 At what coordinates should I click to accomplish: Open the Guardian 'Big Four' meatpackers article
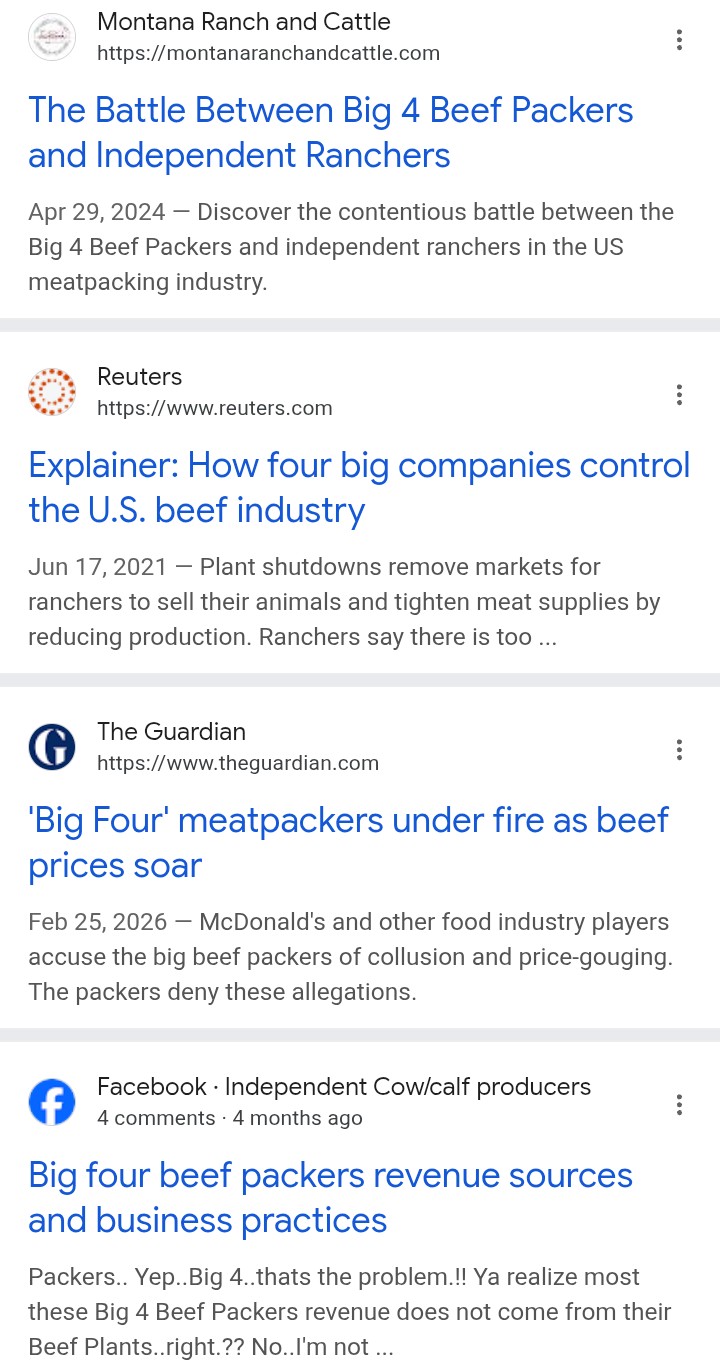point(348,843)
